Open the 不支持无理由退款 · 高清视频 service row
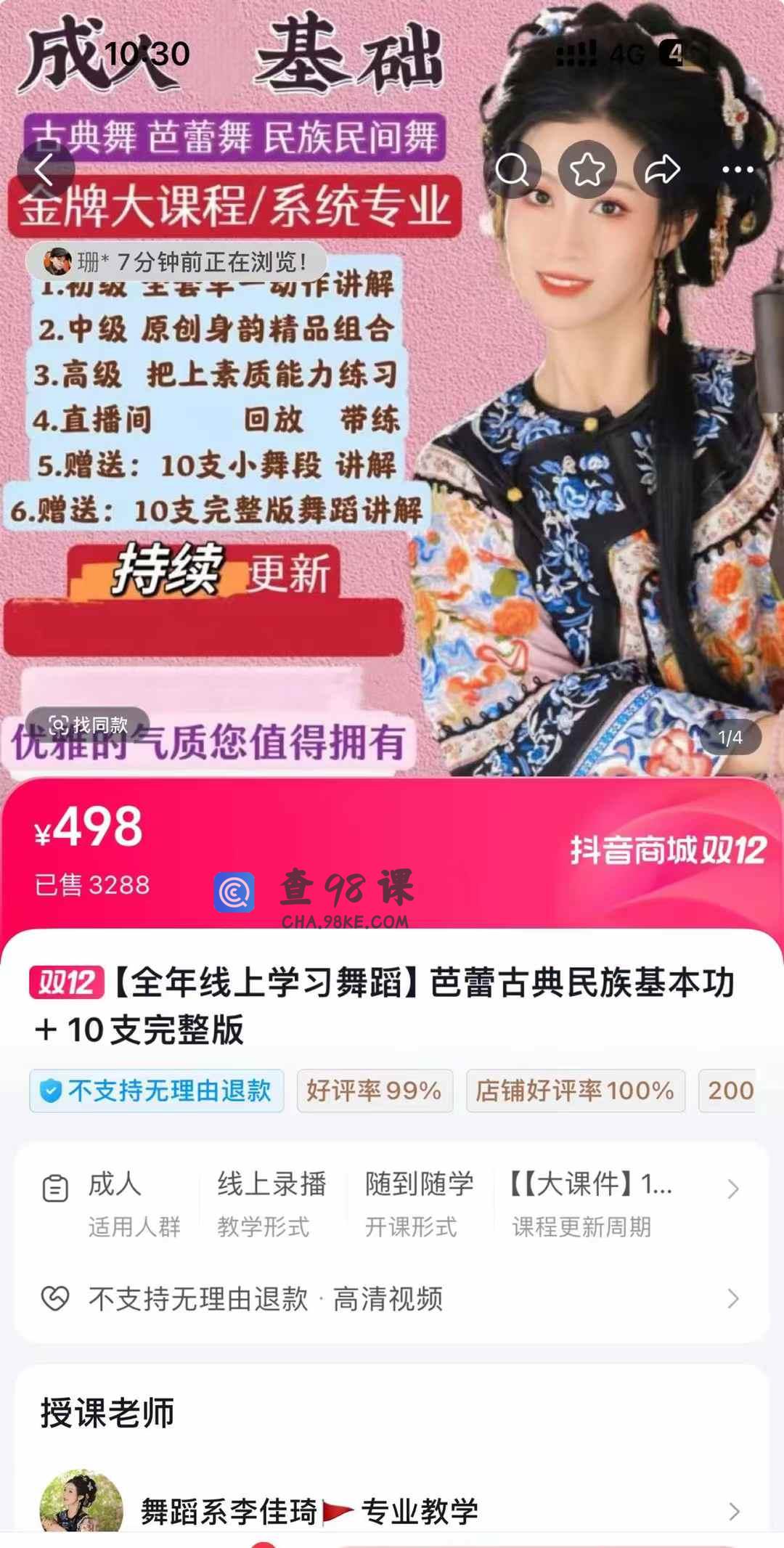Image resolution: width=784 pixels, height=1548 pixels. pyautogui.click(x=392, y=1298)
